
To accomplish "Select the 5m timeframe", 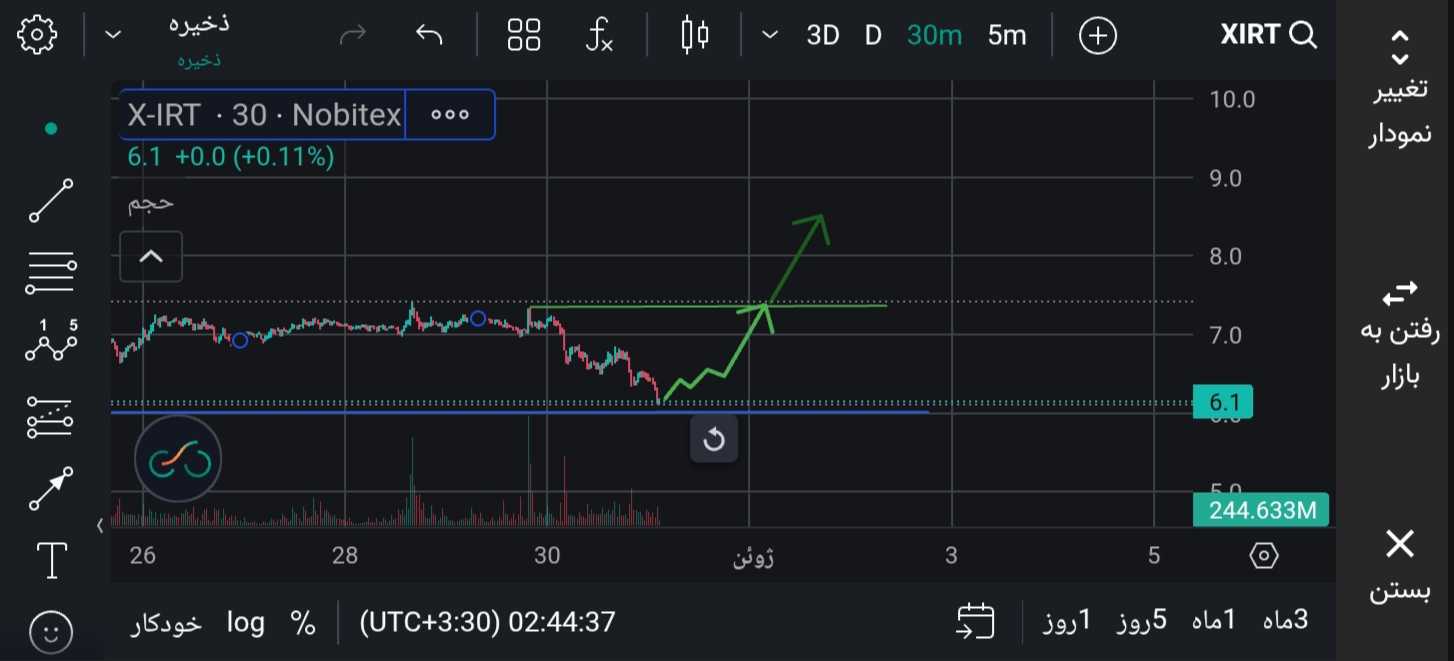I will 1006,36.
